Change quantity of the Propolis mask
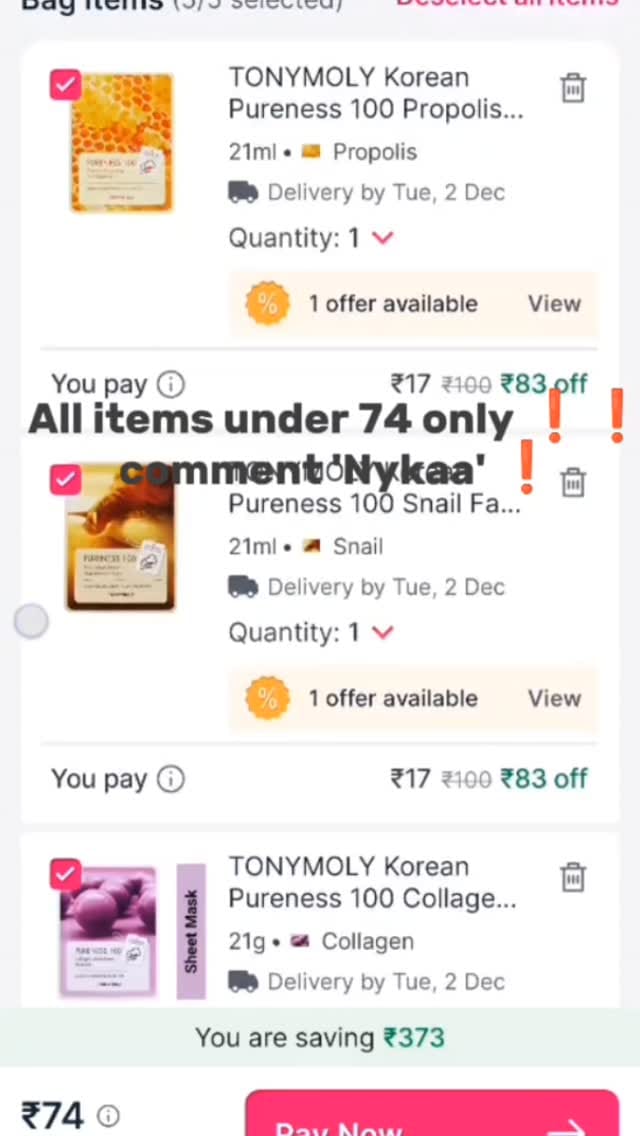 click(382, 238)
